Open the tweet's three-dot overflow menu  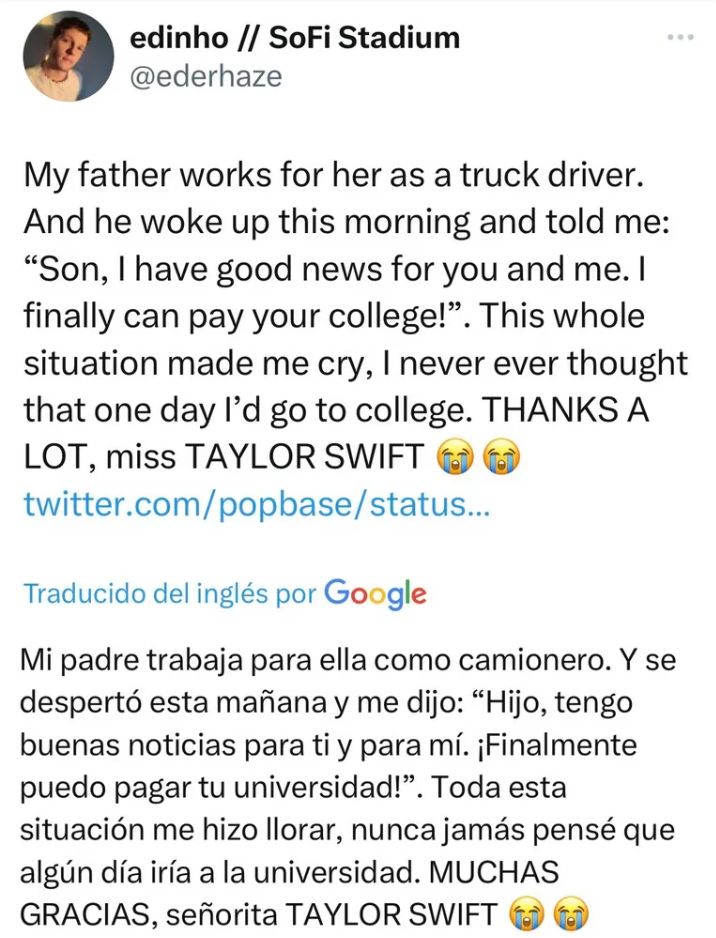click(x=680, y=37)
